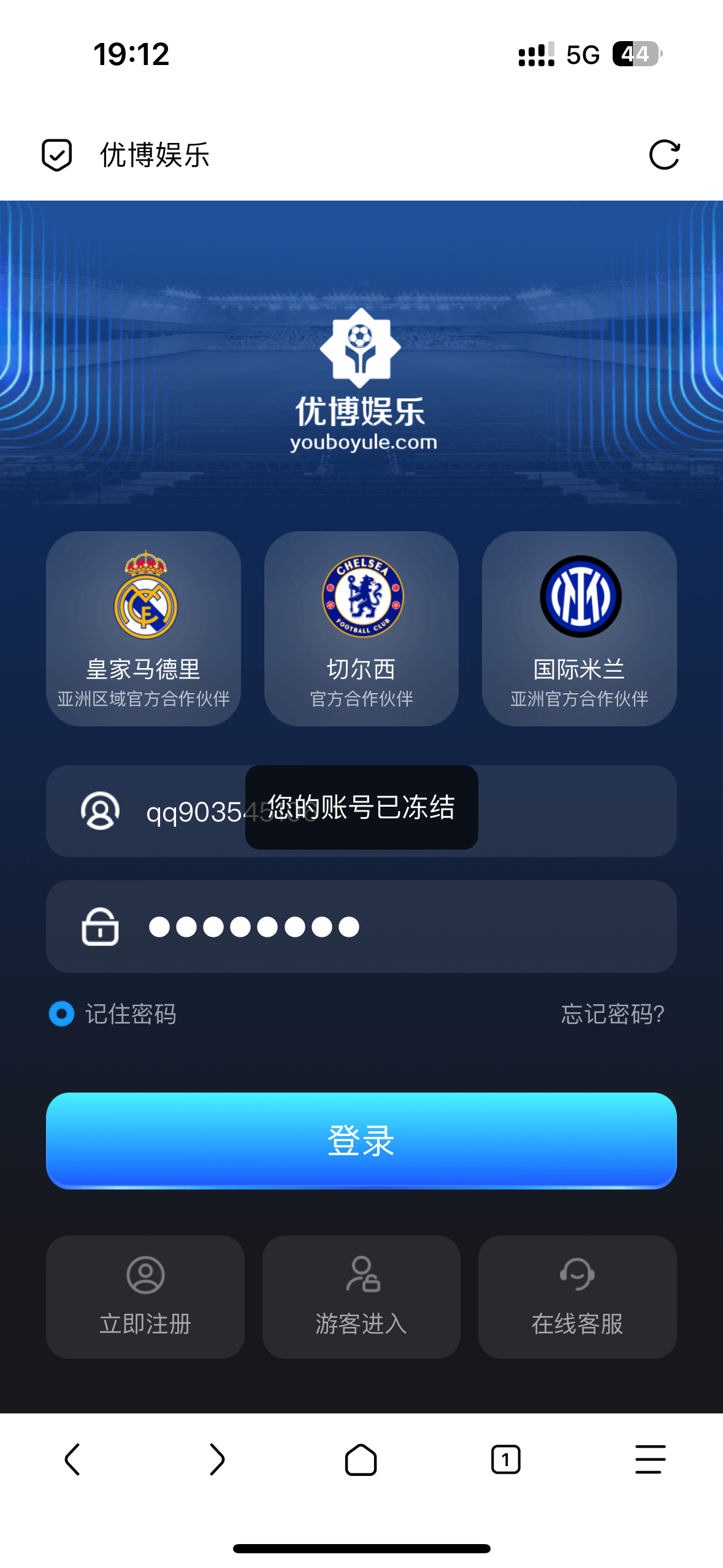Screen dimensions: 723x1568
Task: View open browser tabs
Action: pyautogui.click(x=506, y=1459)
